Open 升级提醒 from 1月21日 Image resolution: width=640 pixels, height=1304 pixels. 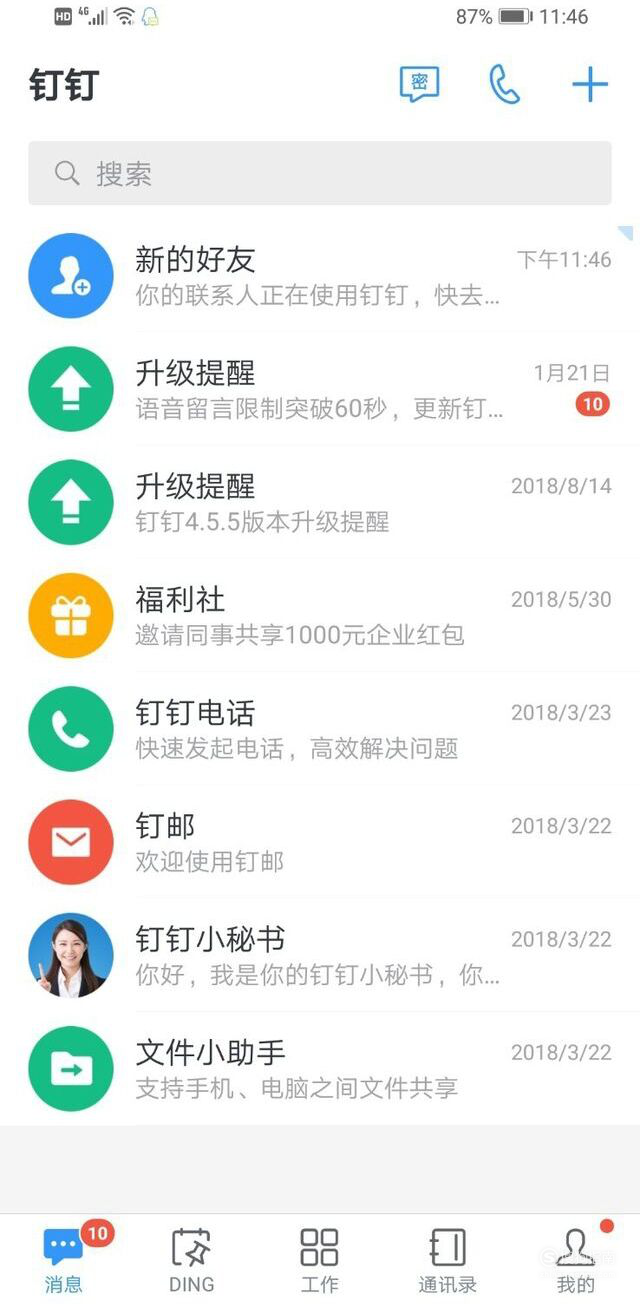[x=320, y=388]
